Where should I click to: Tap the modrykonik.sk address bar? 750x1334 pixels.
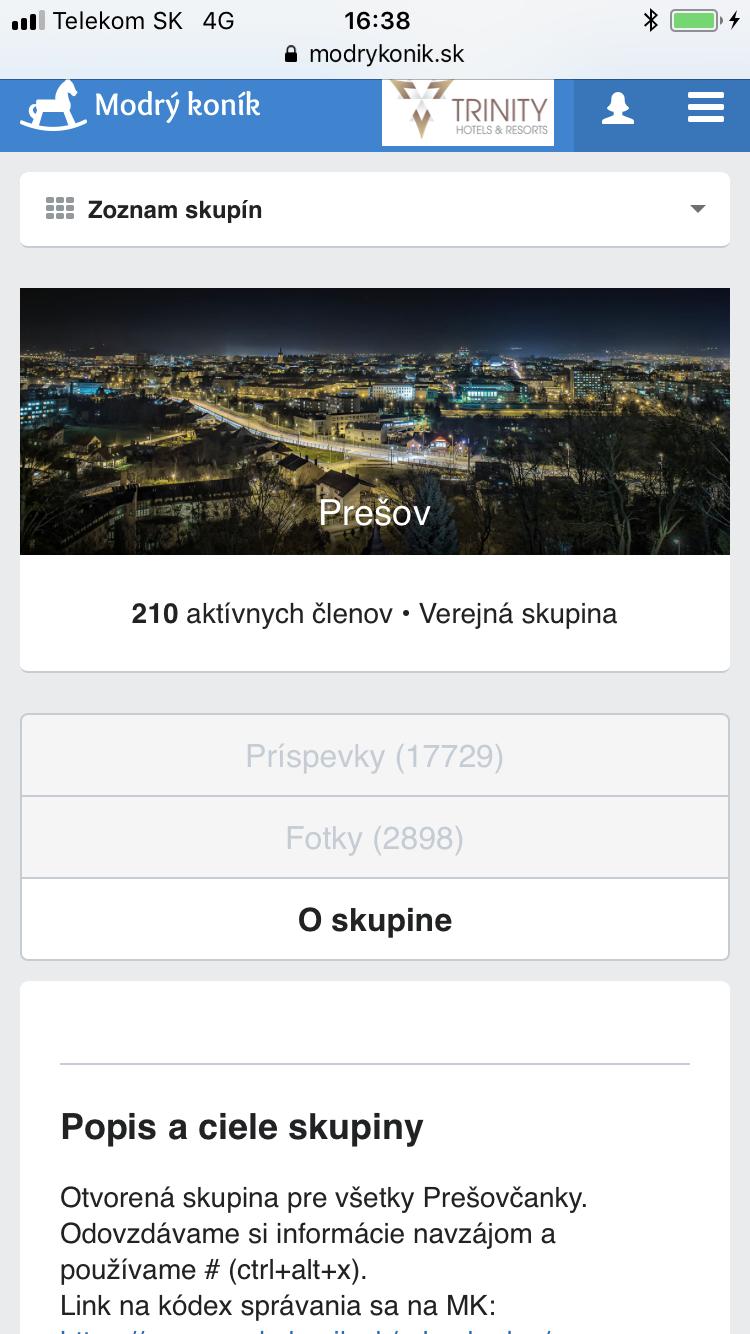[375, 54]
